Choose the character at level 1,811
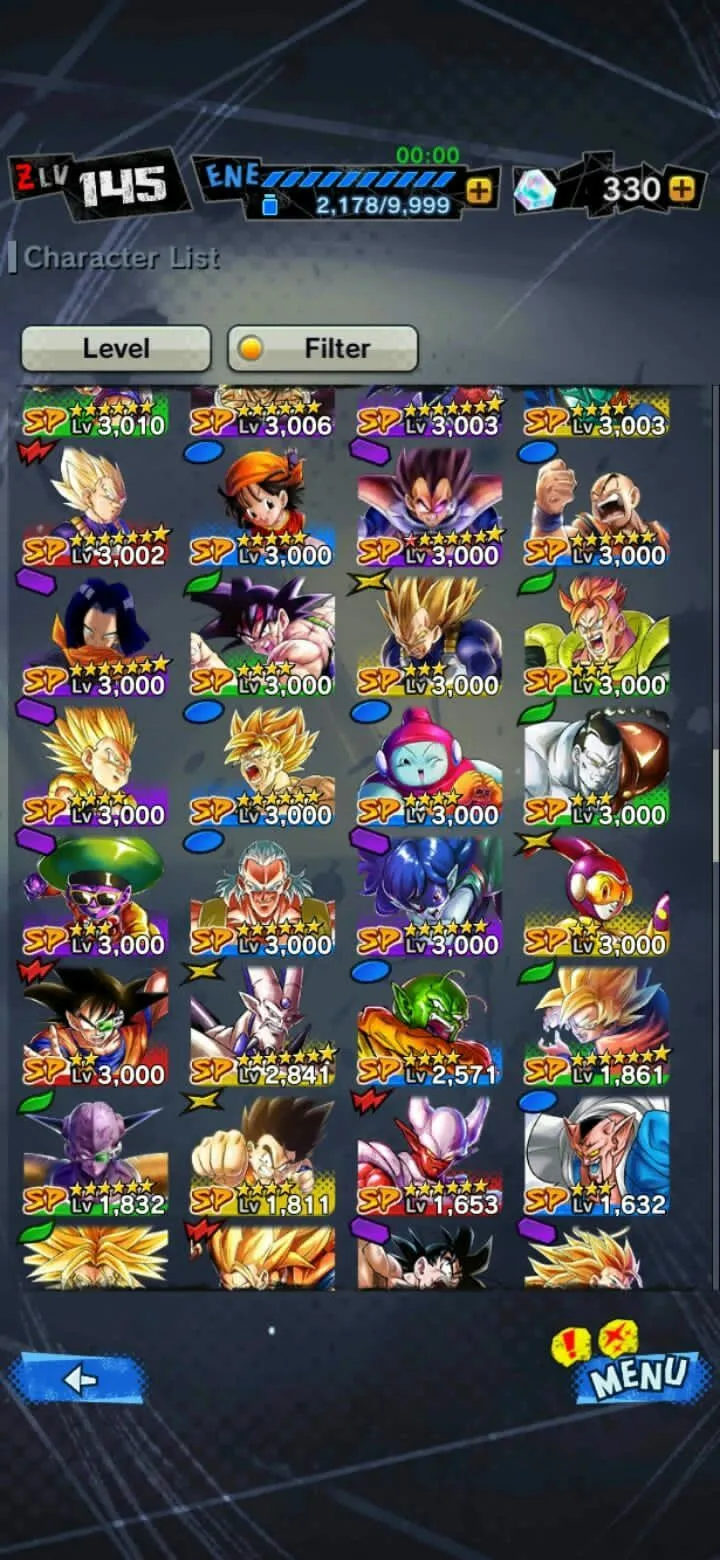The image size is (720, 1560). coord(263,1157)
